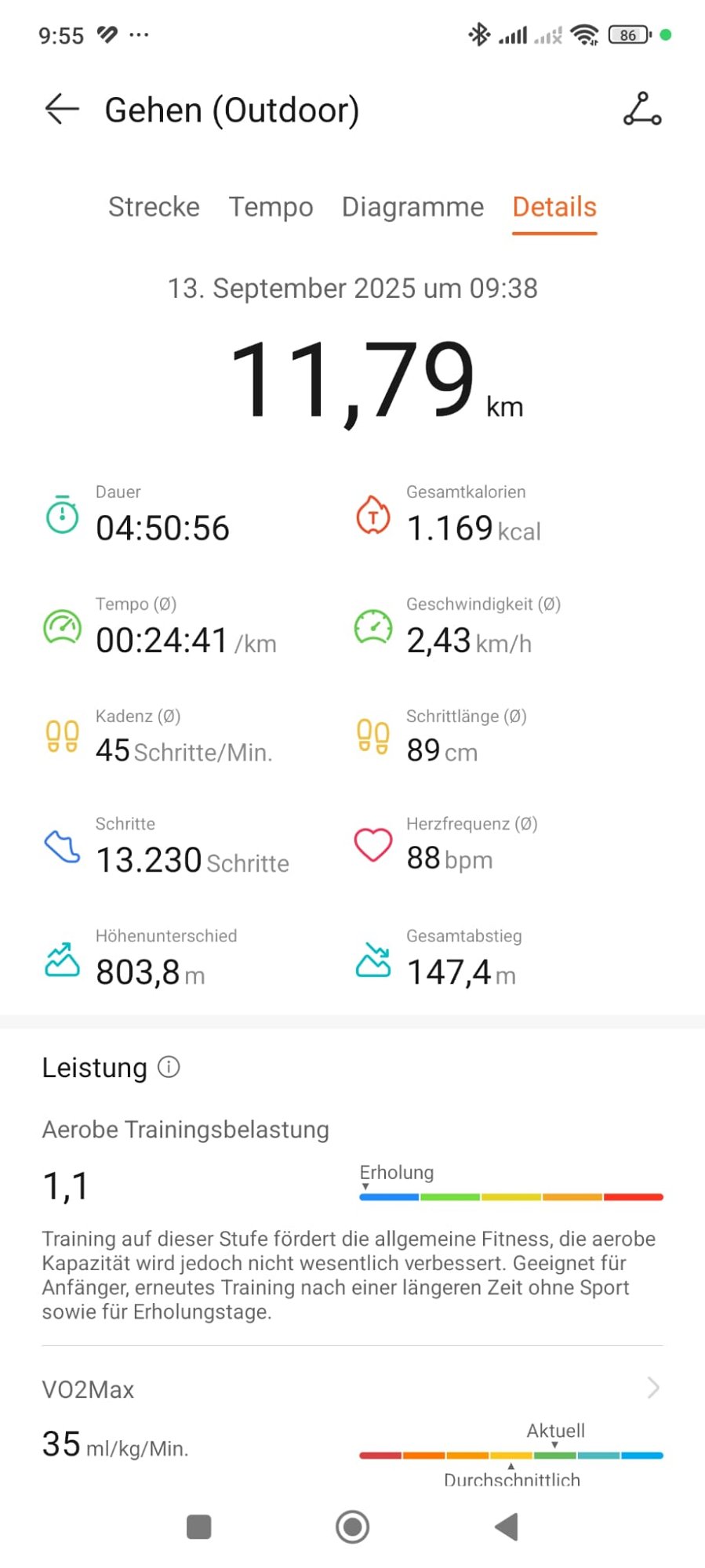This screenshot has height=1568, width=705.
Task: Open VO2Max details
Action: click(652, 1388)
